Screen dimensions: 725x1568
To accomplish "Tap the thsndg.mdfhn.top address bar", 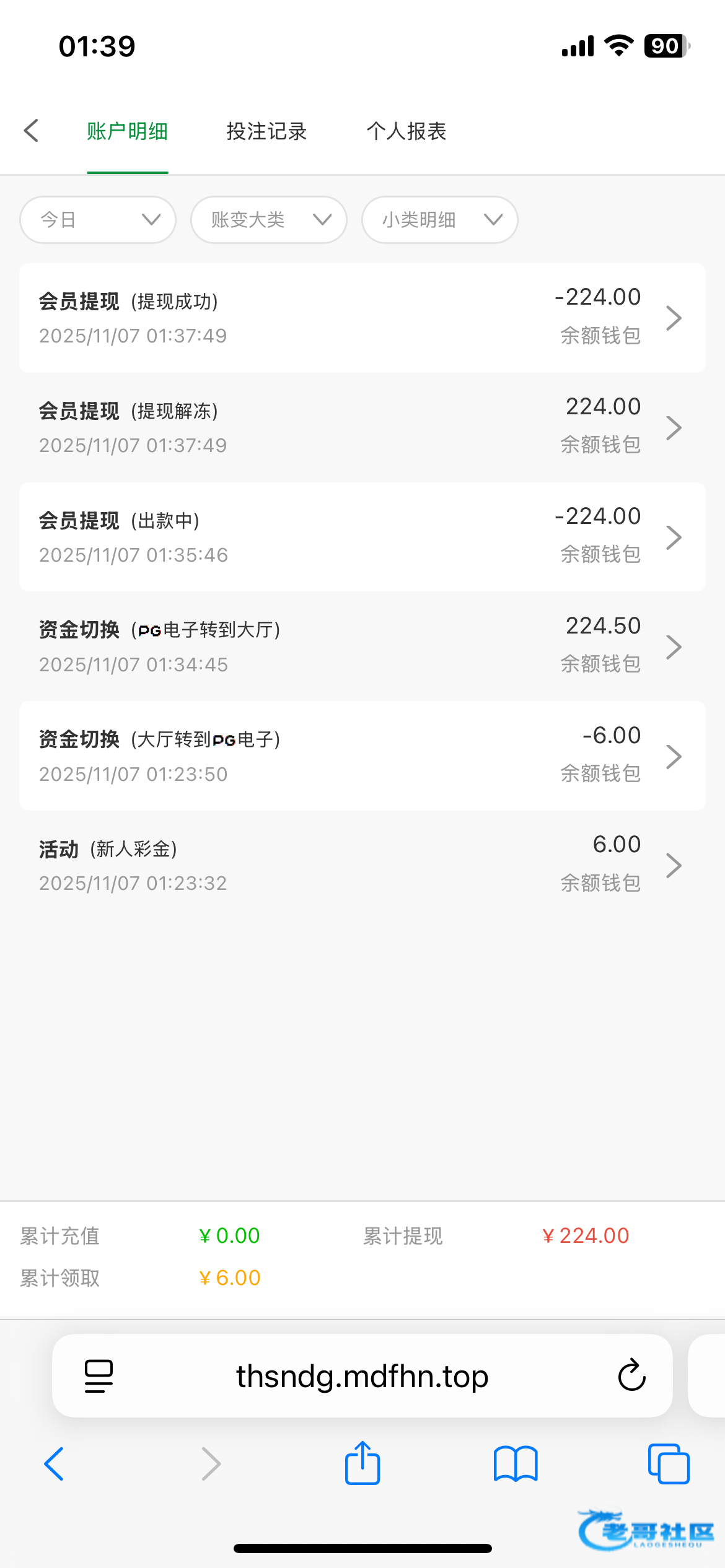I will pos(362,1376).
